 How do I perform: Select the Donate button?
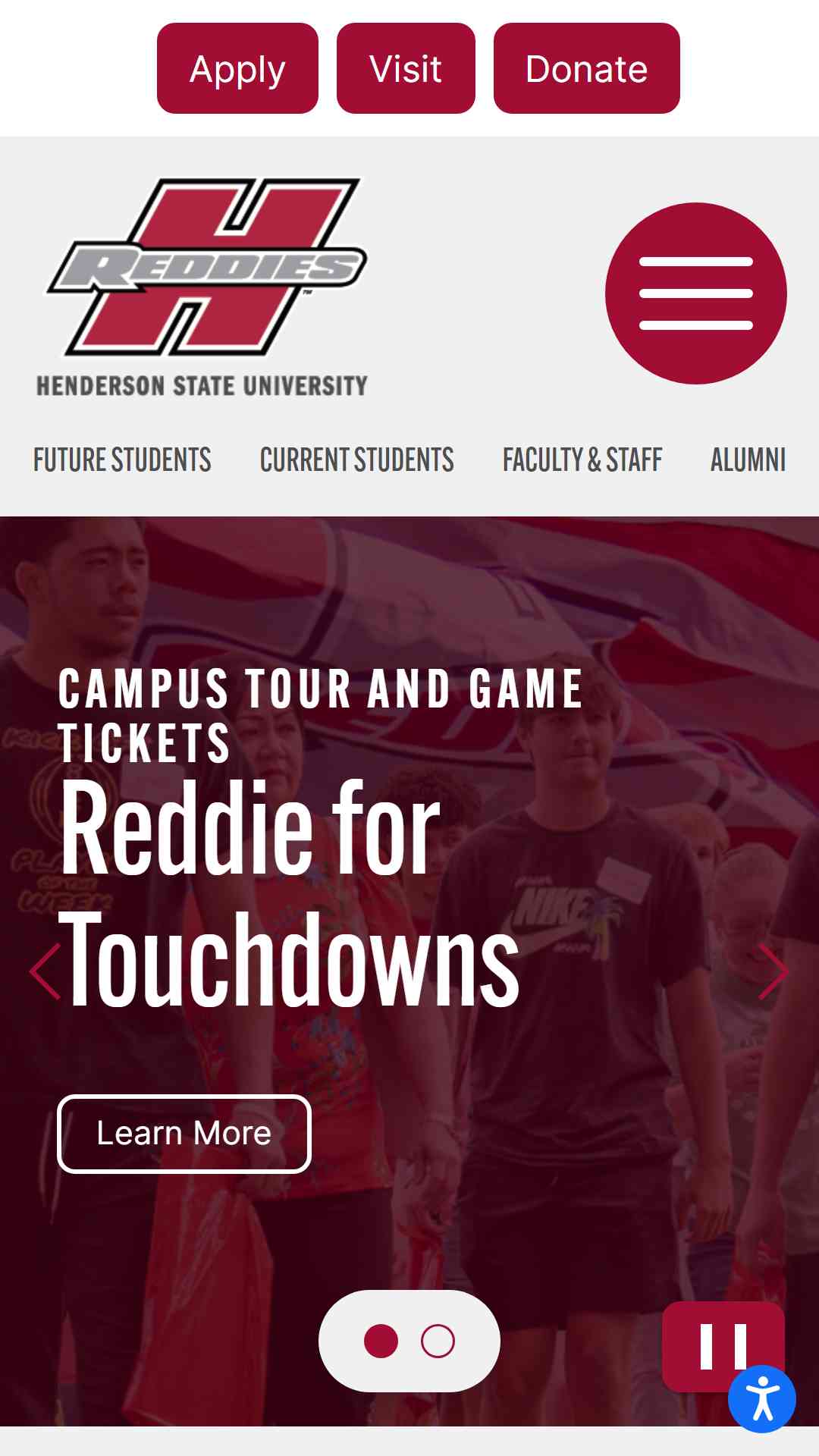pos(586,68)
